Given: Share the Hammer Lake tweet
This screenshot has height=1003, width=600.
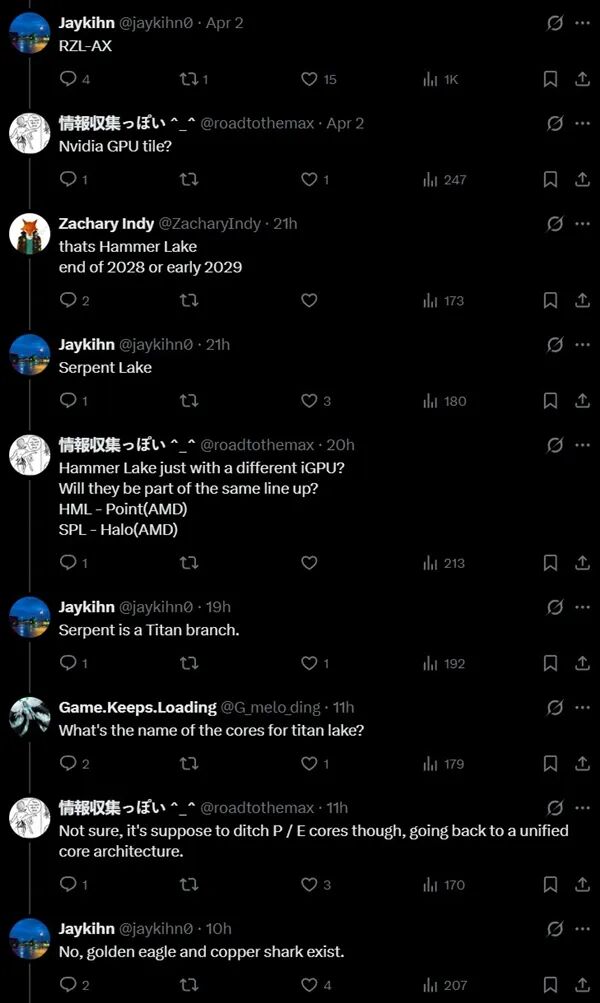Looking at the screenshot, I should 582,300.
